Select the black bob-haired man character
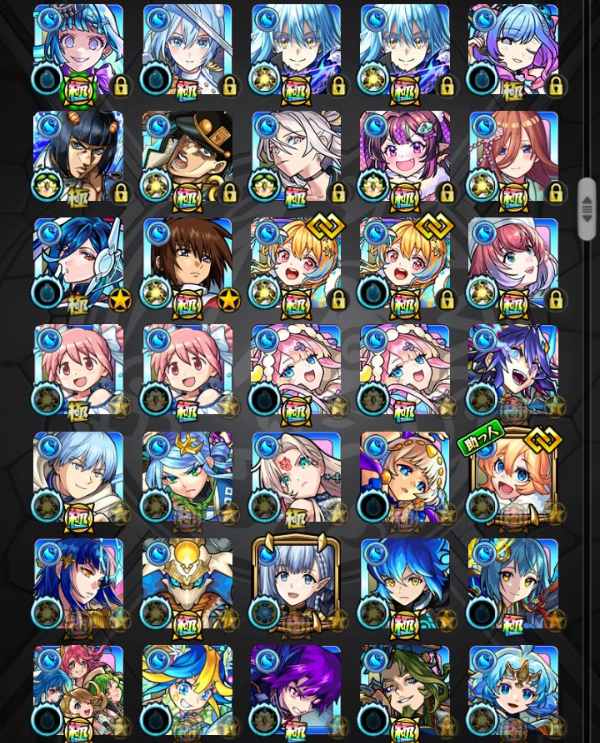Screen dimensions: 600x743 [78, 157]
